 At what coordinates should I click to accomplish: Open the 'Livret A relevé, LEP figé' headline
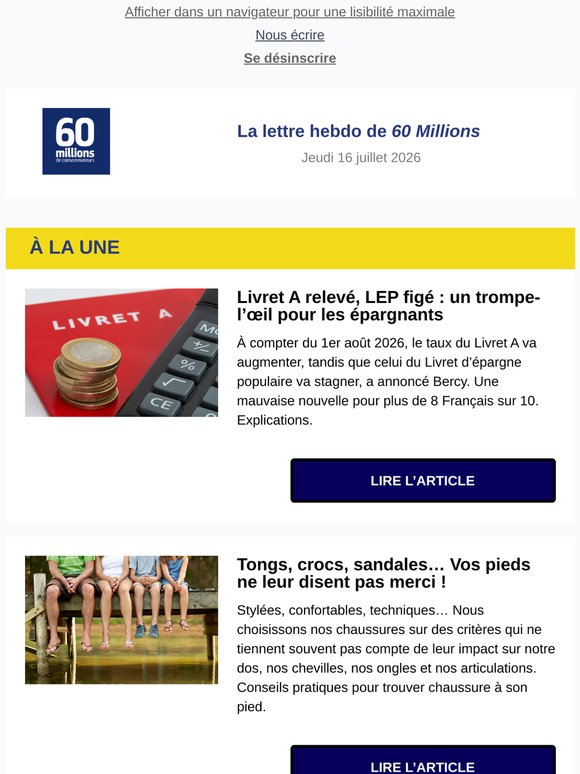(388, 306)
